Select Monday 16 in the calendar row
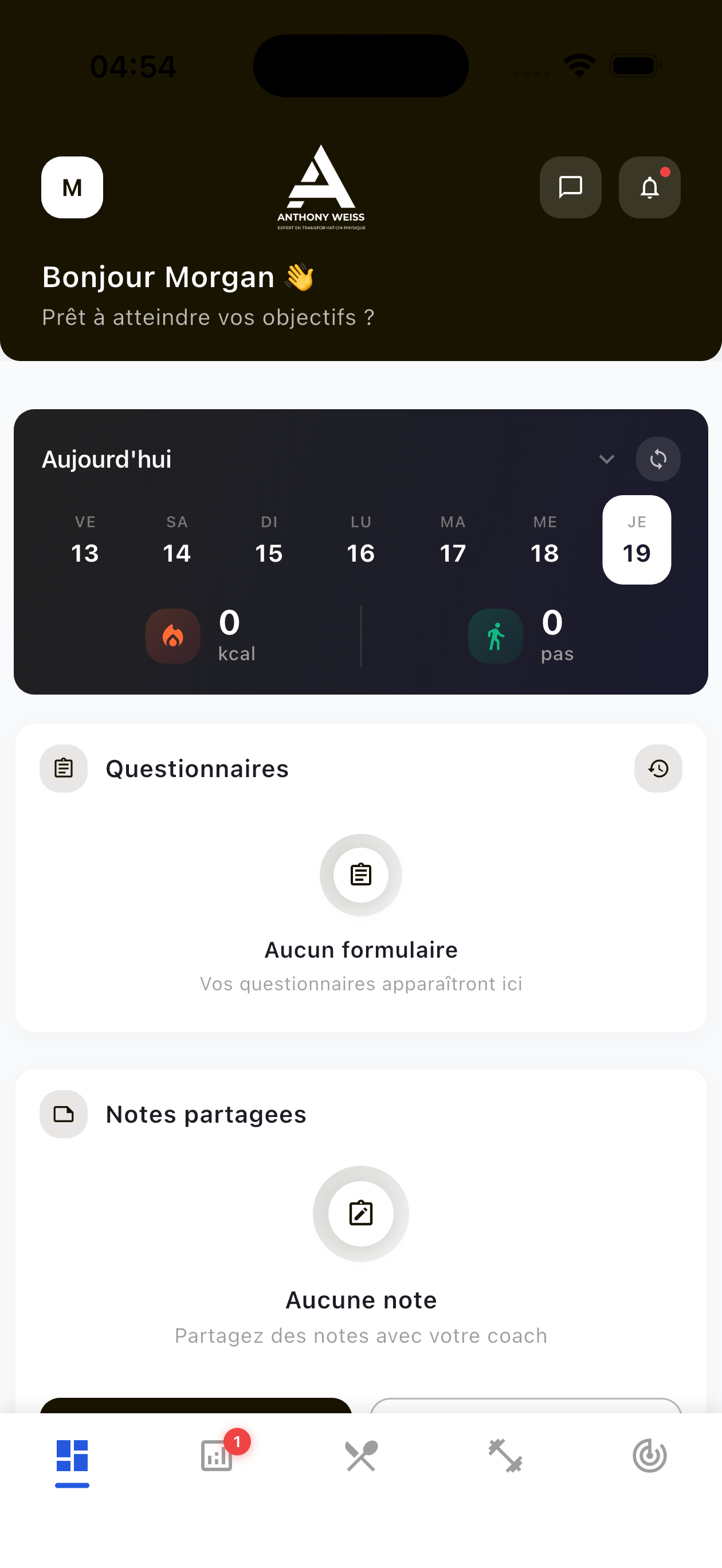 [360, 539]
